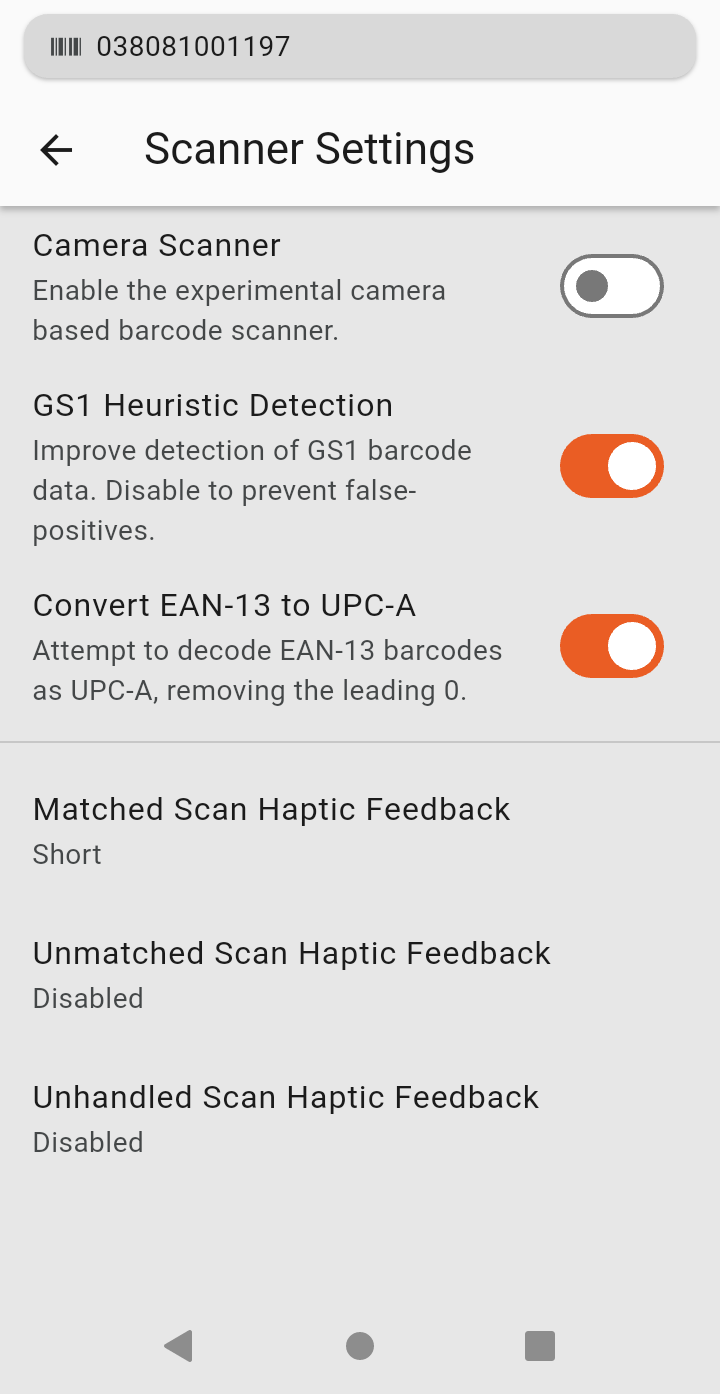Click the scanned barcode number 038081001197
Viewport: 720px width, 1394px height.
(x=192, y=45)
